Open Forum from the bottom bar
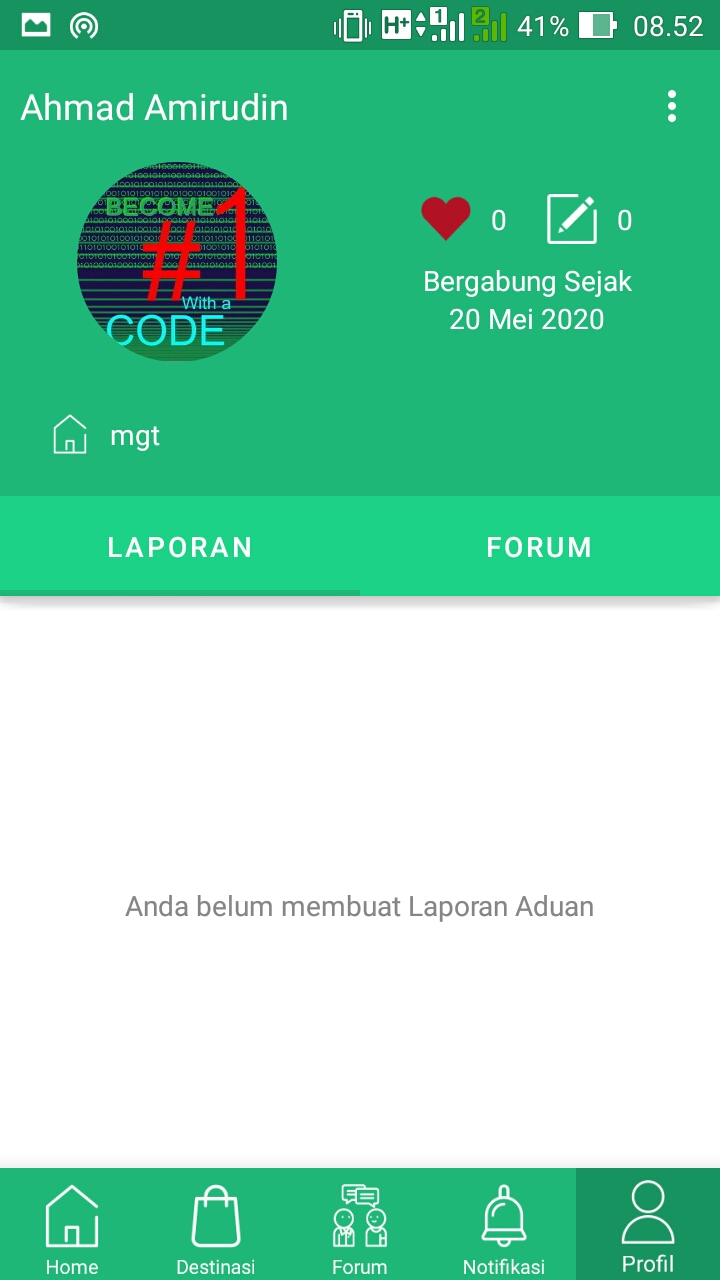Screen dimensions: 720x1280 click(x=360, y=1225)
